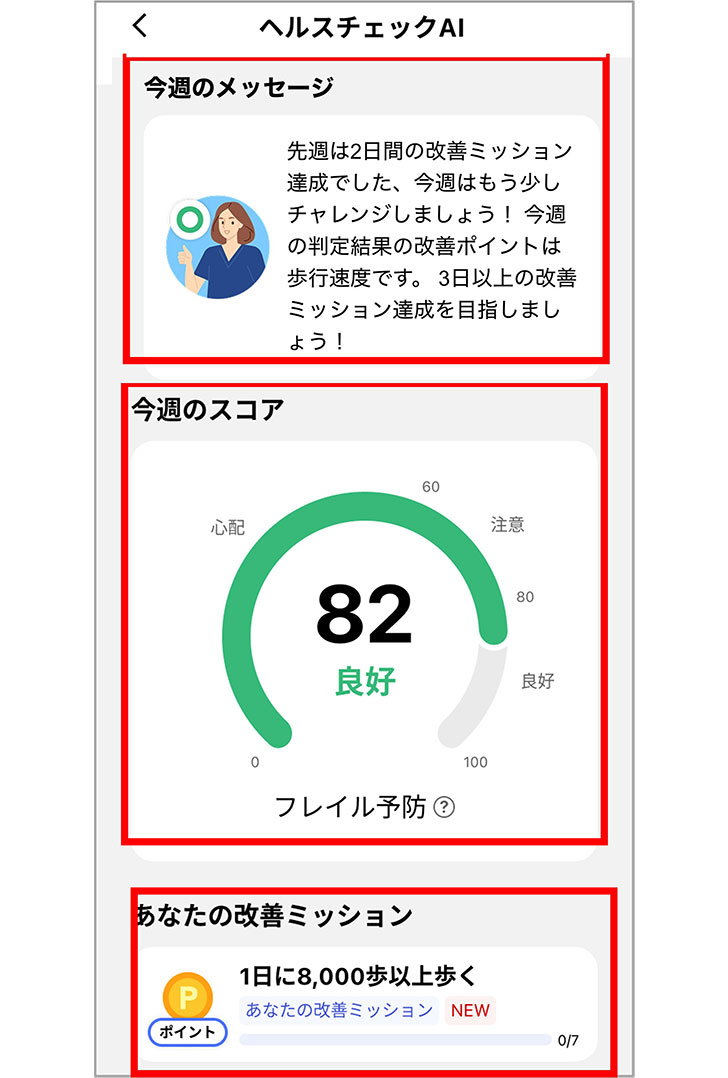Image resolution: width=728 pixels, height=1078 pixels.
Task: Go back from ヘルスチェックAI screen
Action: click(140, 26)
